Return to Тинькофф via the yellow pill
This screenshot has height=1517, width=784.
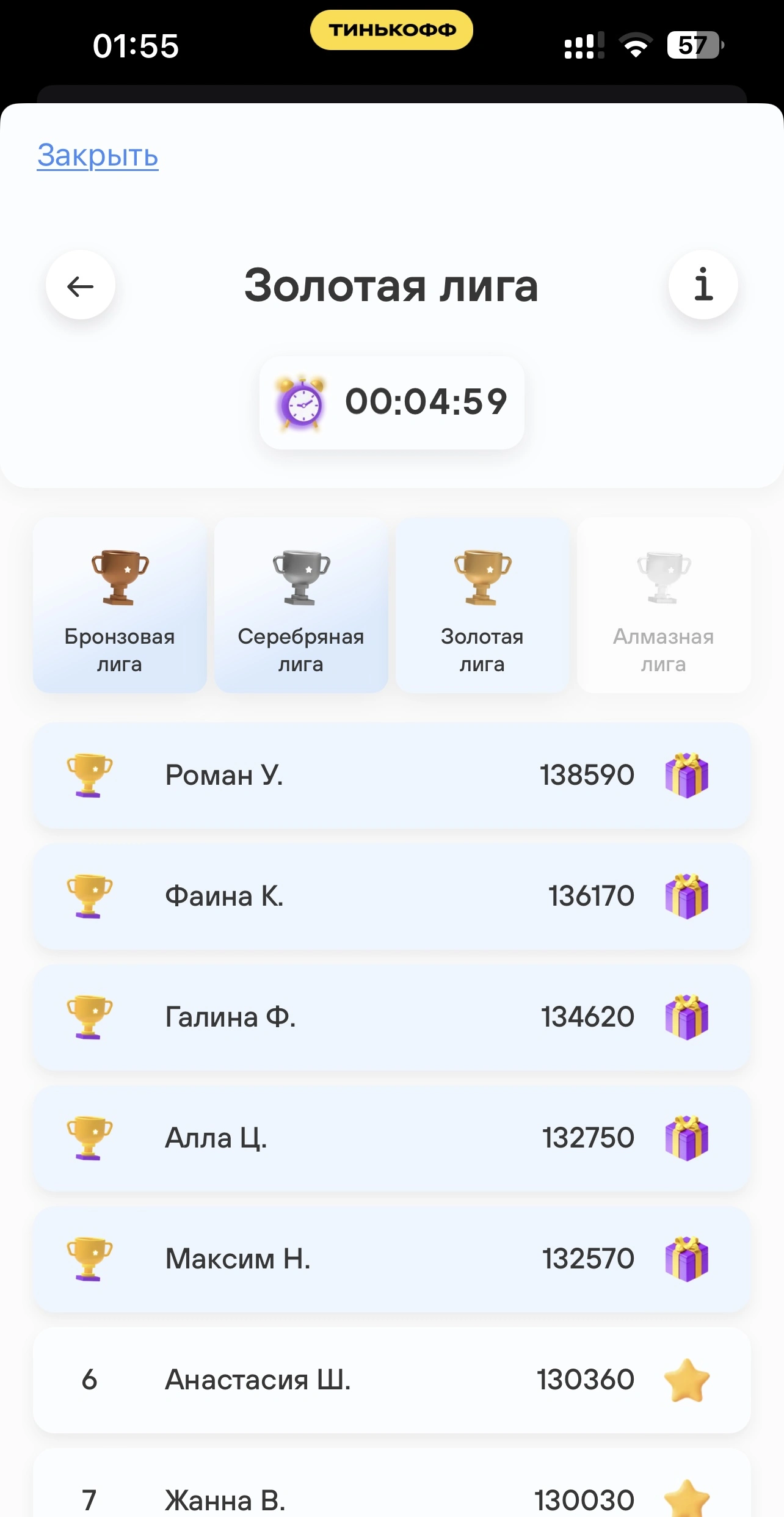tap(392, 30)
